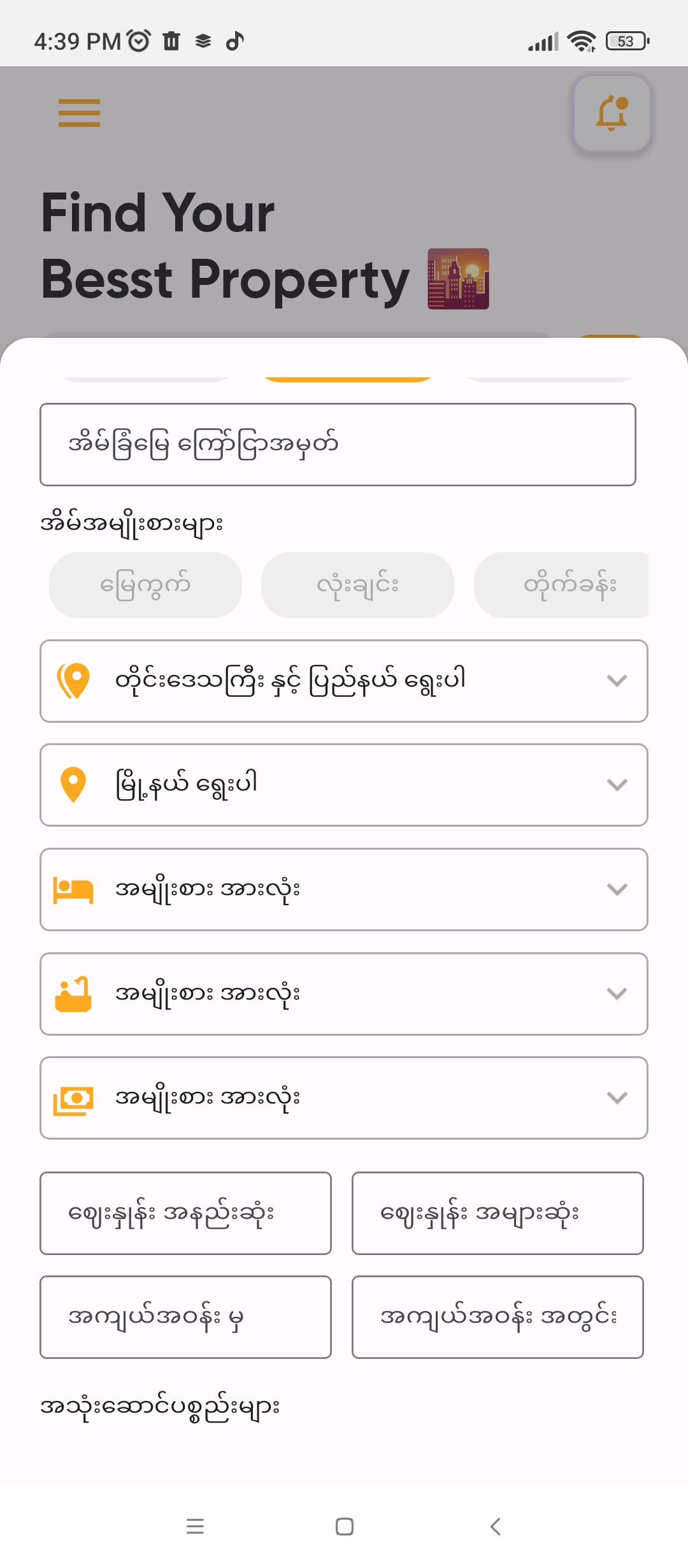Select the တိုက်ခန်း property type chip
Image resolution: width=688 pixels, height=1568 pixels.
561,584
